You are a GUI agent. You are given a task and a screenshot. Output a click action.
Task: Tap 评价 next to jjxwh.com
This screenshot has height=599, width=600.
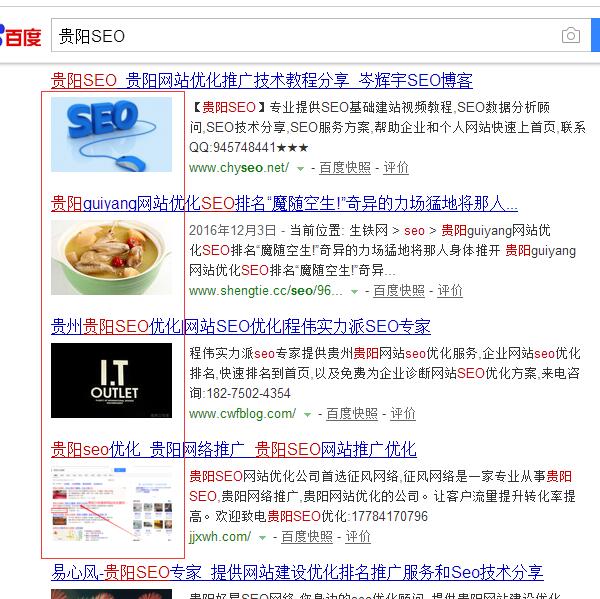(358, 537)
